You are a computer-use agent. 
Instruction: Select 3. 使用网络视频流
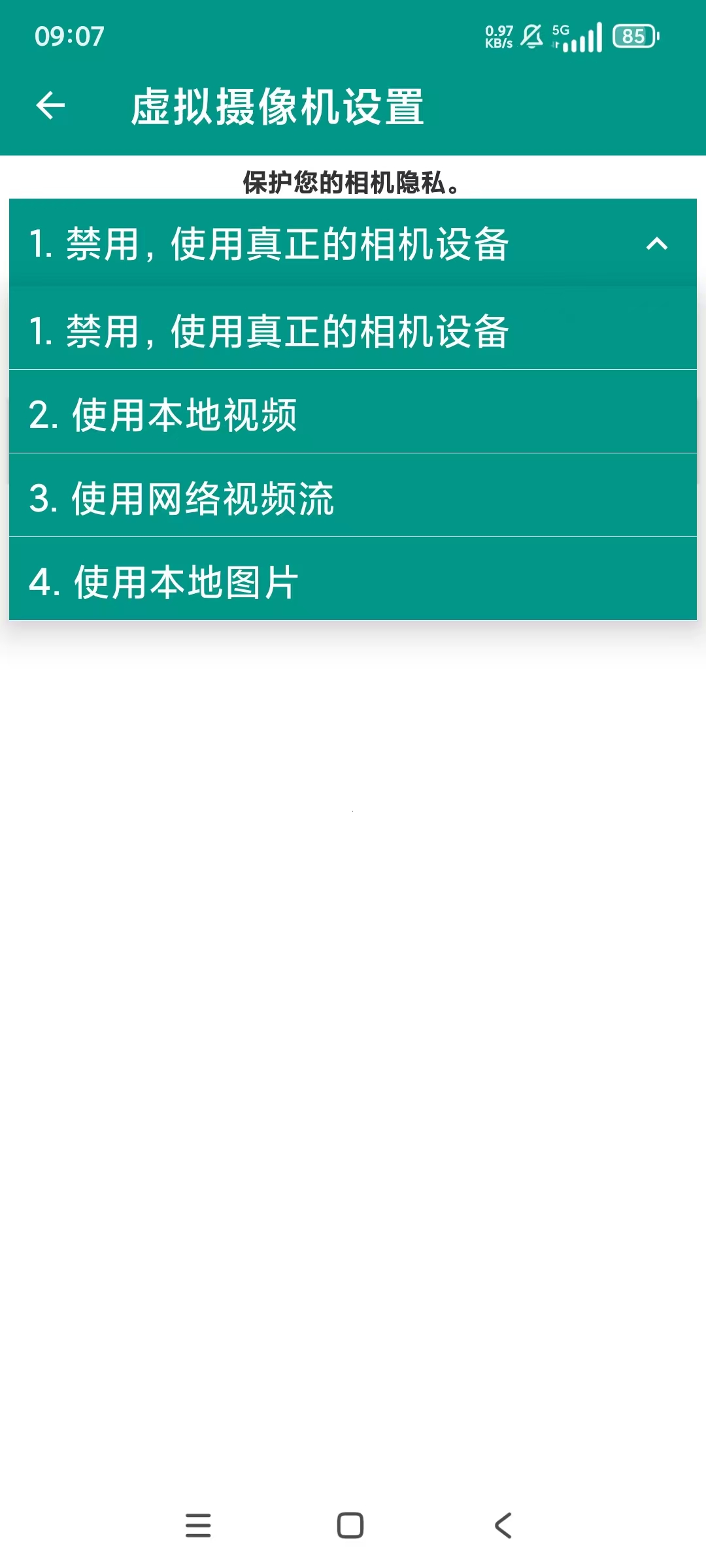[x=353, y=495]
